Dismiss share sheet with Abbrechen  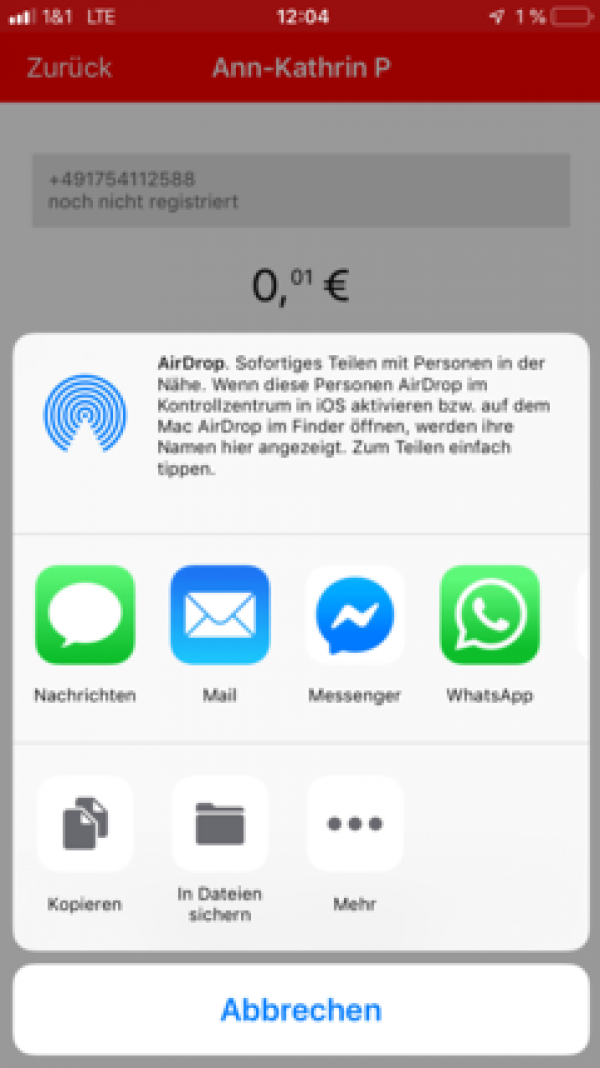[300, 1009]
